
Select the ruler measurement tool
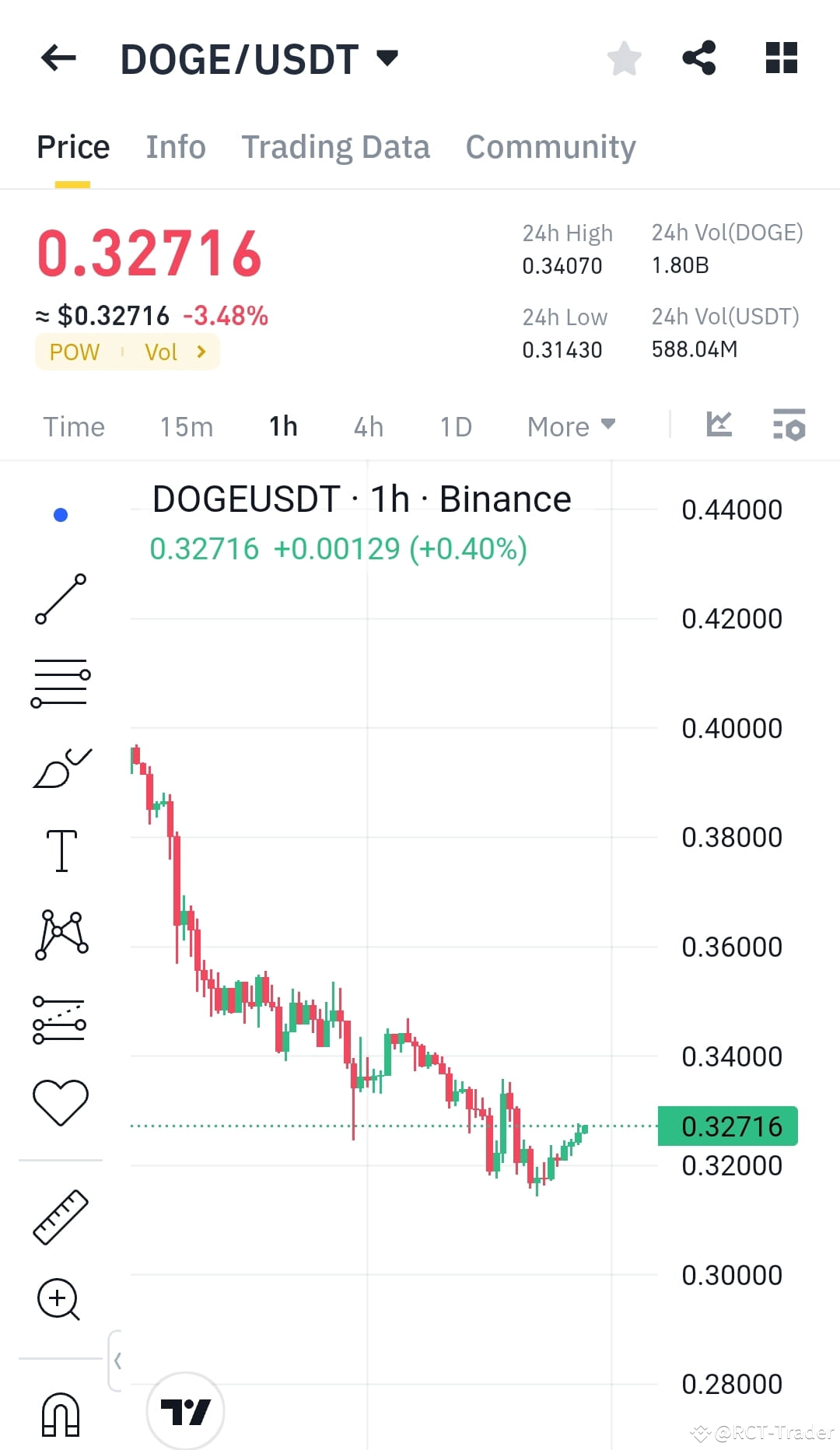coord(61,1217)
